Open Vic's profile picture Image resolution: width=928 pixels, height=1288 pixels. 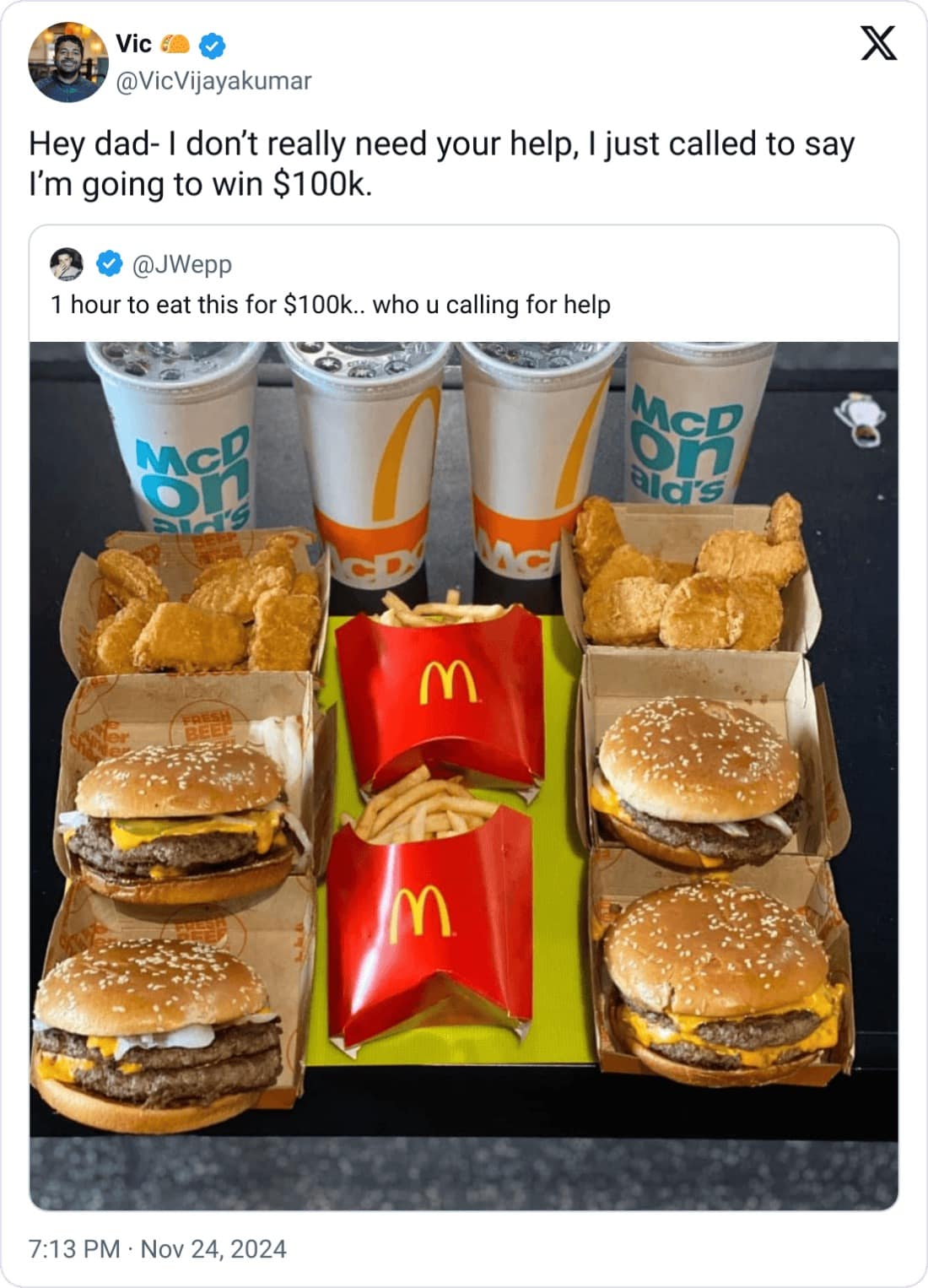67,62
